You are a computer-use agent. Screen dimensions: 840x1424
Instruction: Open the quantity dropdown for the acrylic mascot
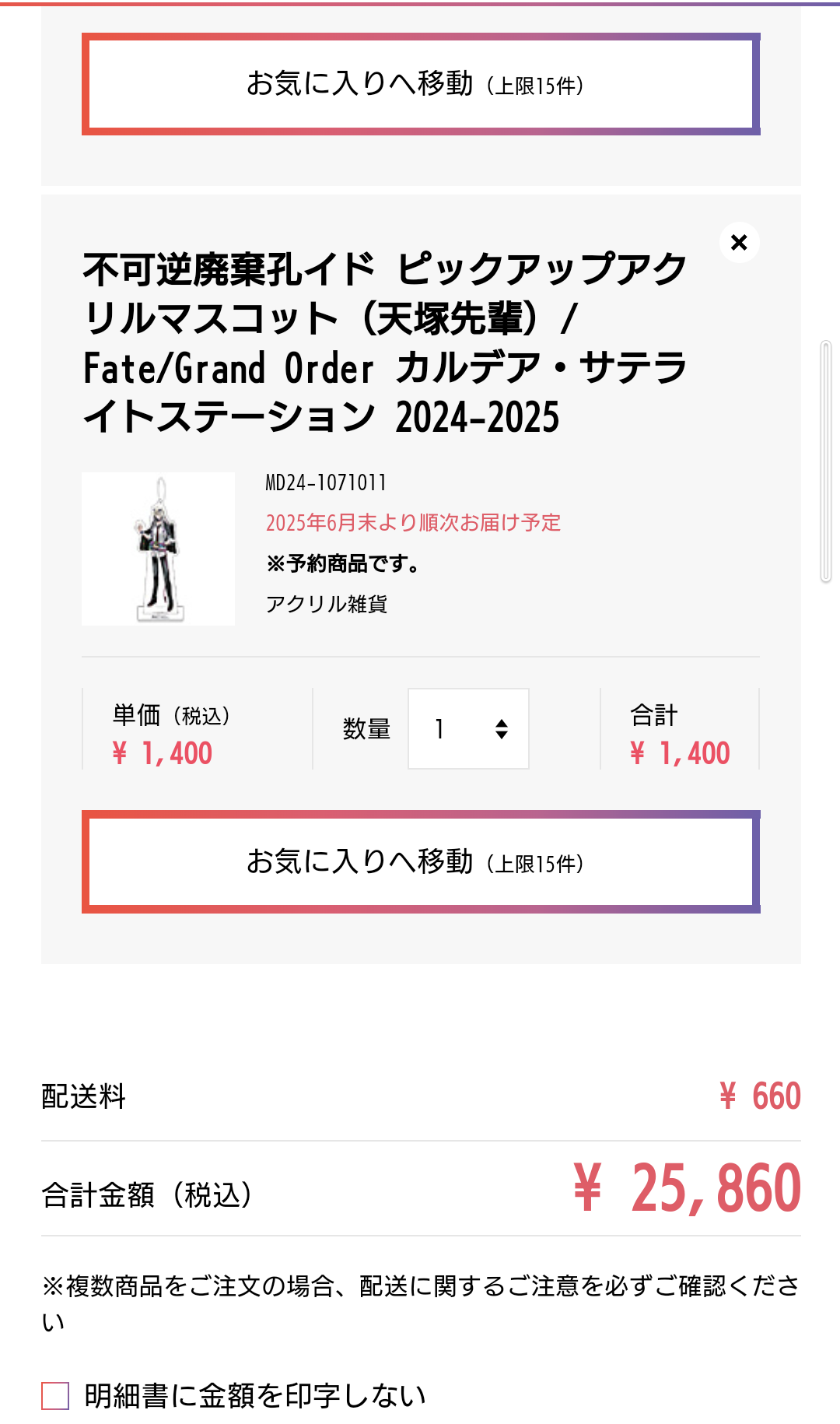tap(468, 729)
